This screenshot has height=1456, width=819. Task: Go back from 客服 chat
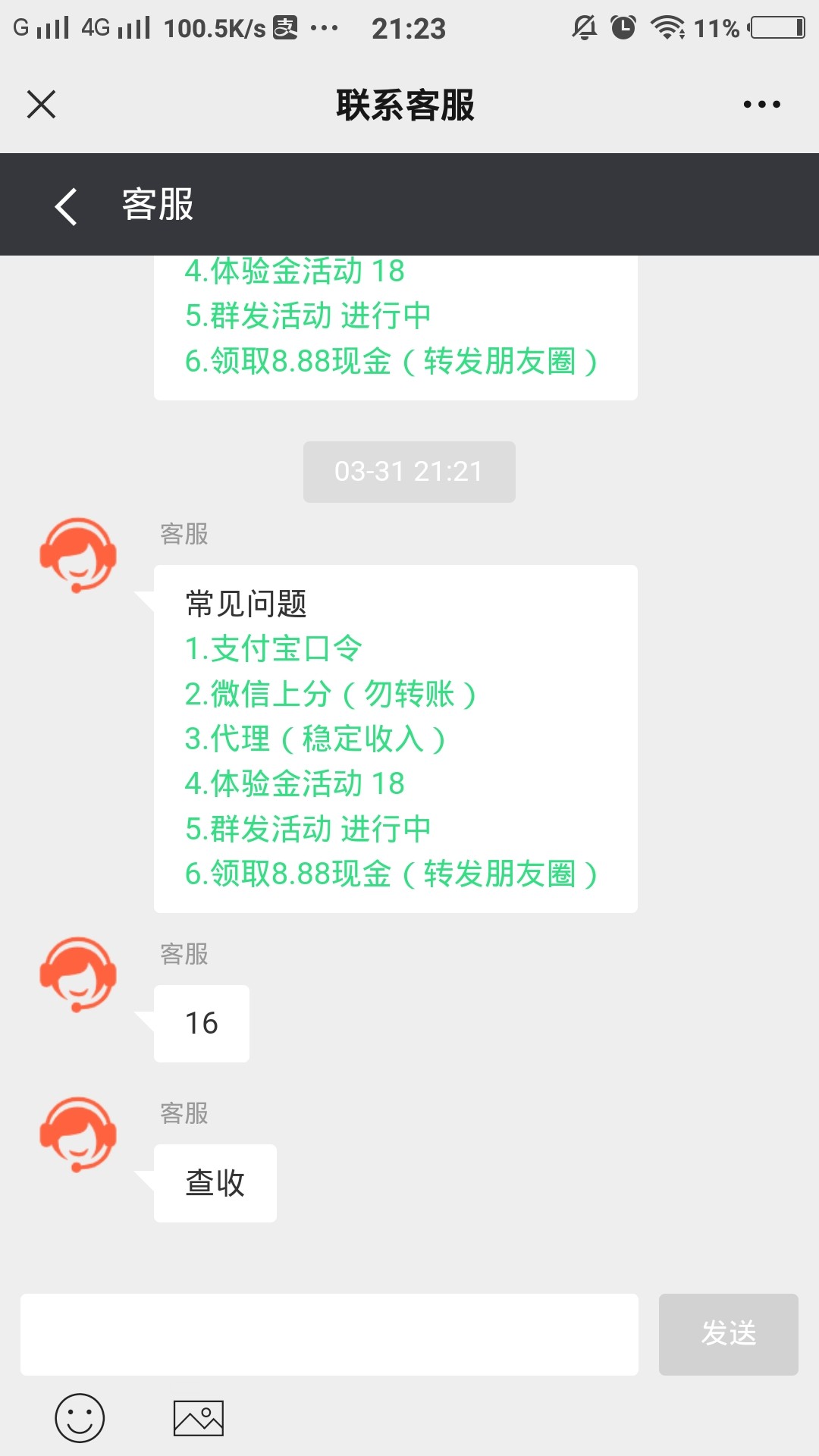click(x=67, y=206)
